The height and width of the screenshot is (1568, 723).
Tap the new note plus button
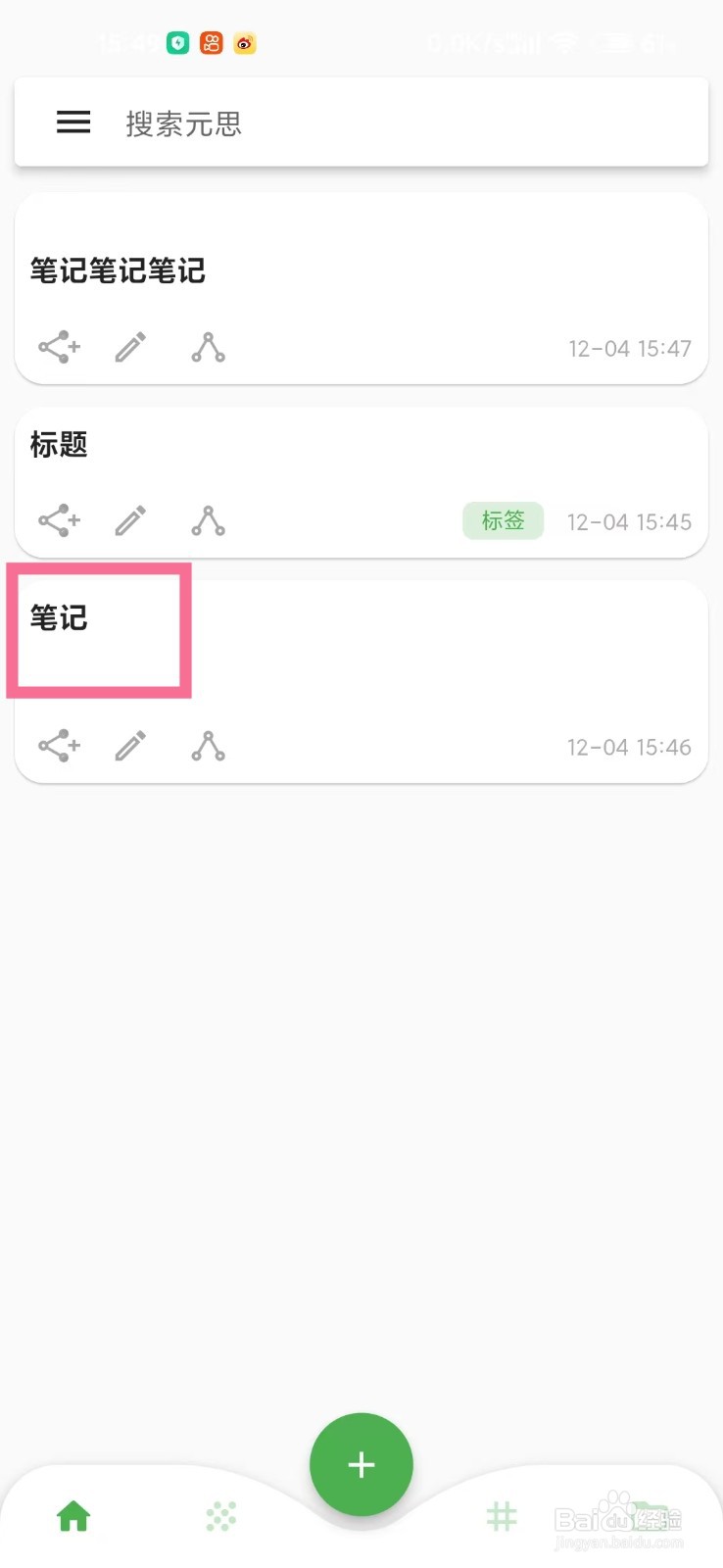pyautogui.click(x=361, y=1463)
